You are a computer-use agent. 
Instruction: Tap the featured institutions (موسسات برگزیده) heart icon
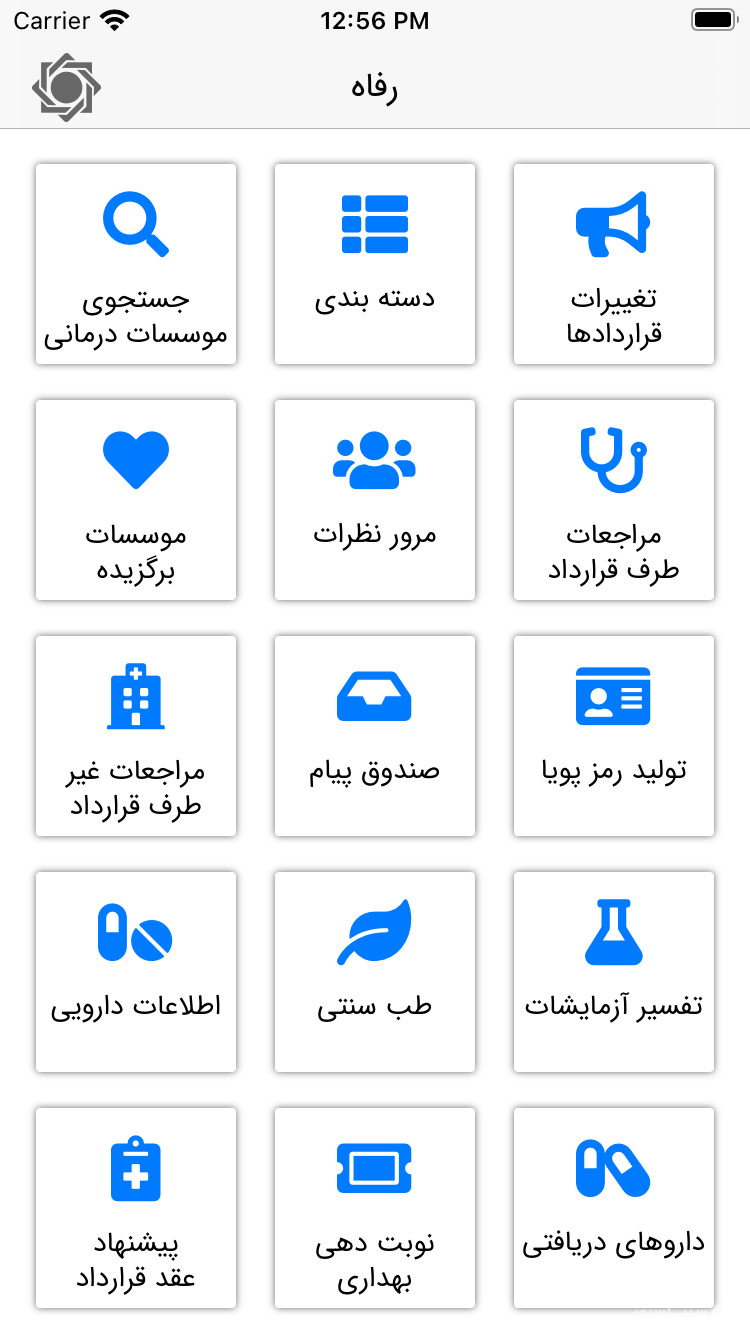(135, 458)
